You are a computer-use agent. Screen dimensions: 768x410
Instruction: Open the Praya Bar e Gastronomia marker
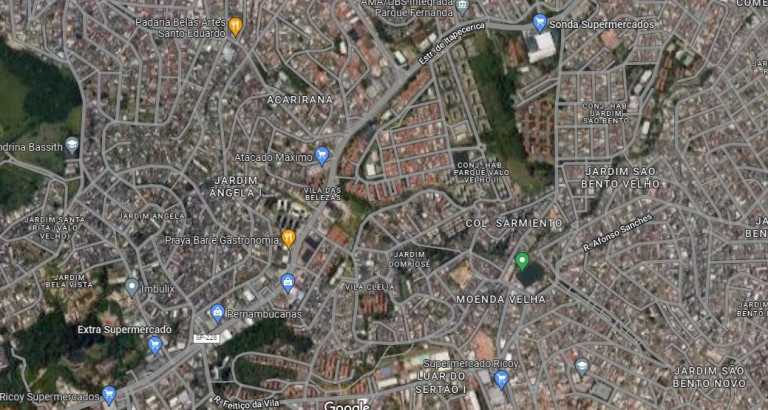point(288,237)
